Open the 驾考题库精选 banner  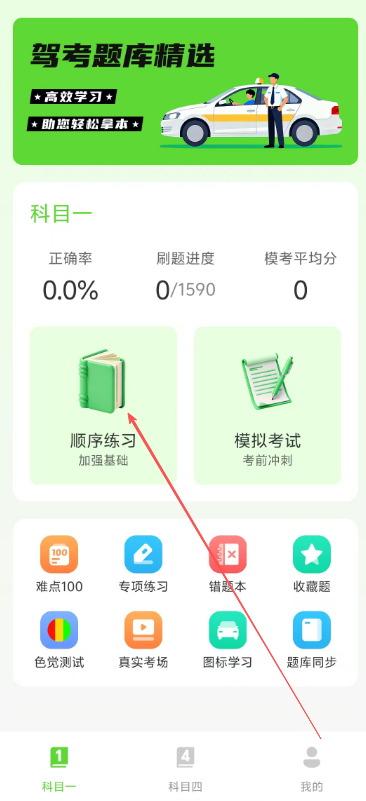(185, 91)
